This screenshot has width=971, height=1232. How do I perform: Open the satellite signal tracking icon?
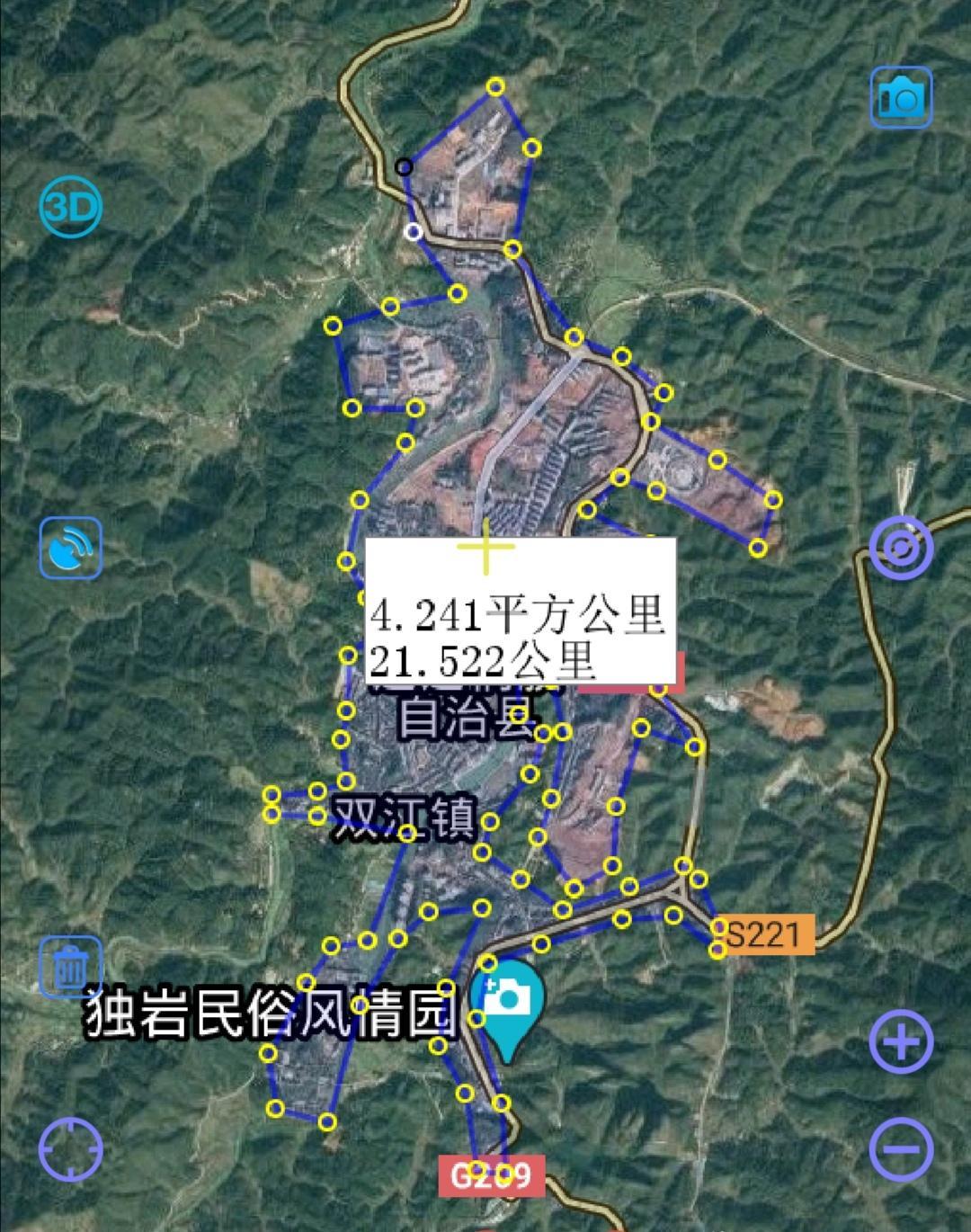point(71,548)
